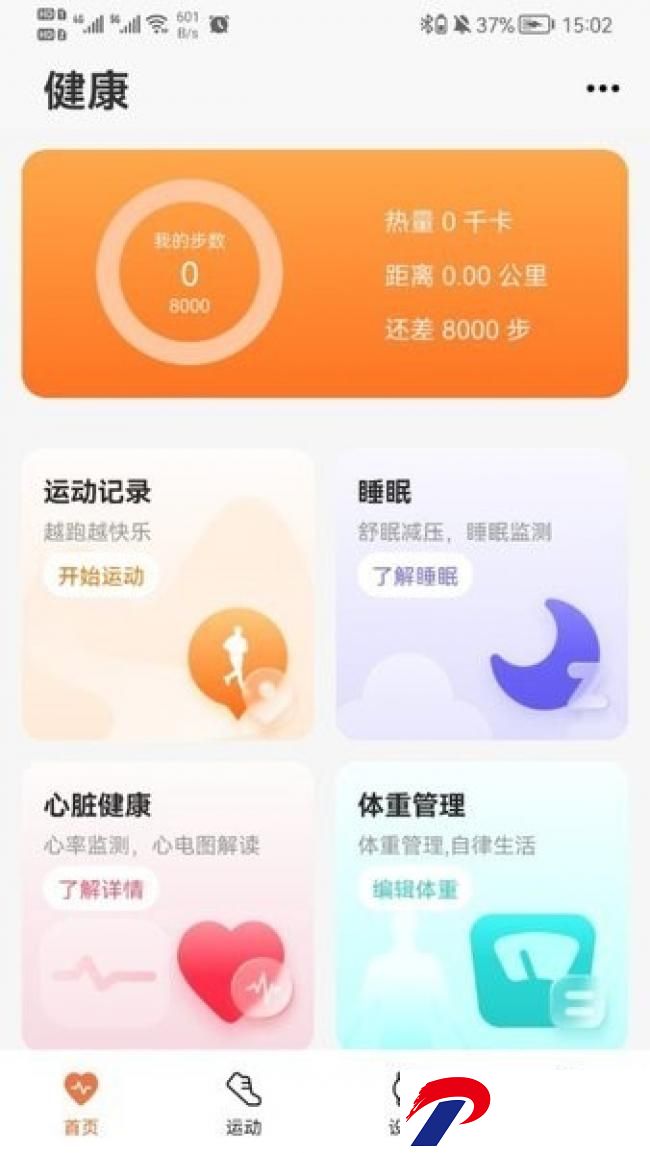Viewport: 650px width, 1153px height.
Task: Switch to the 首页 tab
Action: point(81,1103)
